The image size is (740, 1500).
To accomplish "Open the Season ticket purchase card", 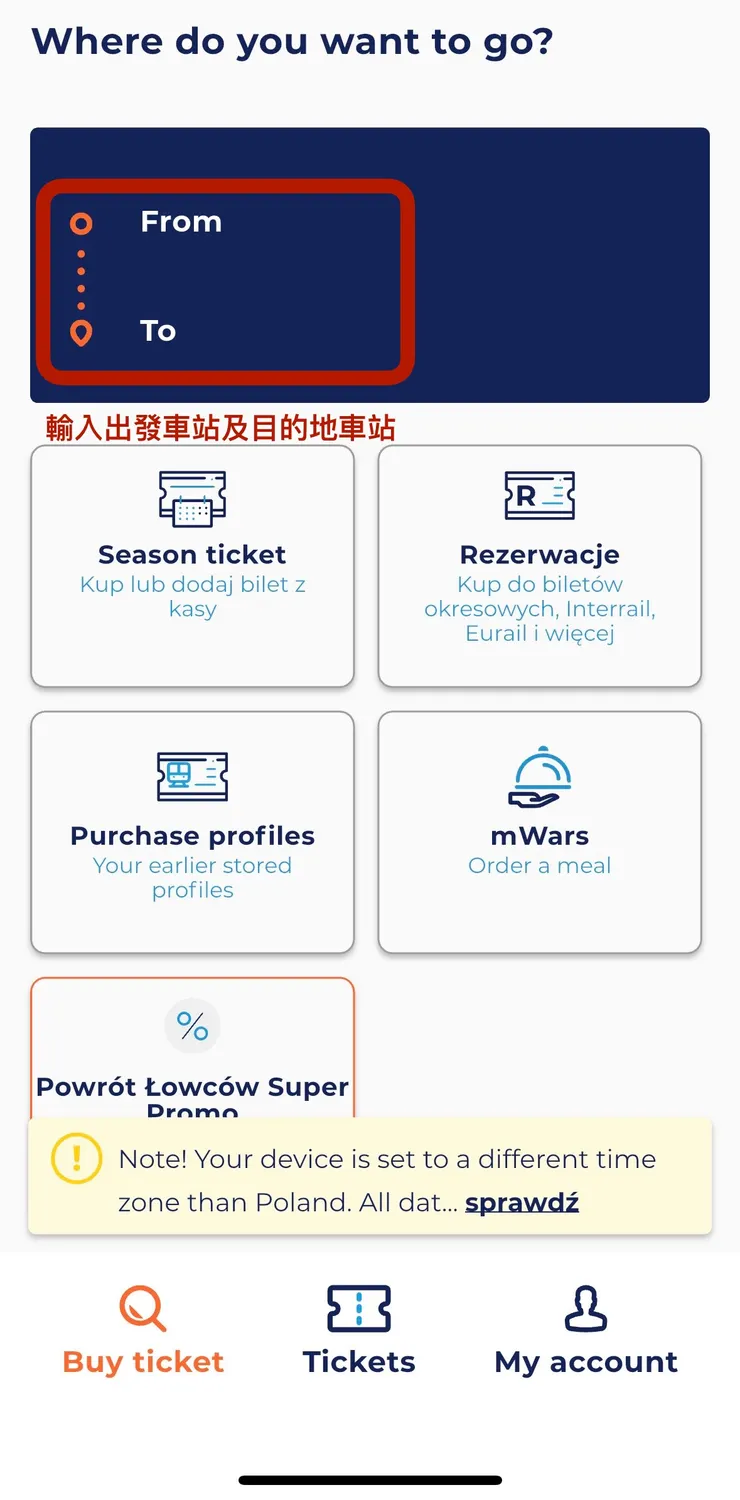I will (x=192, y=565).
